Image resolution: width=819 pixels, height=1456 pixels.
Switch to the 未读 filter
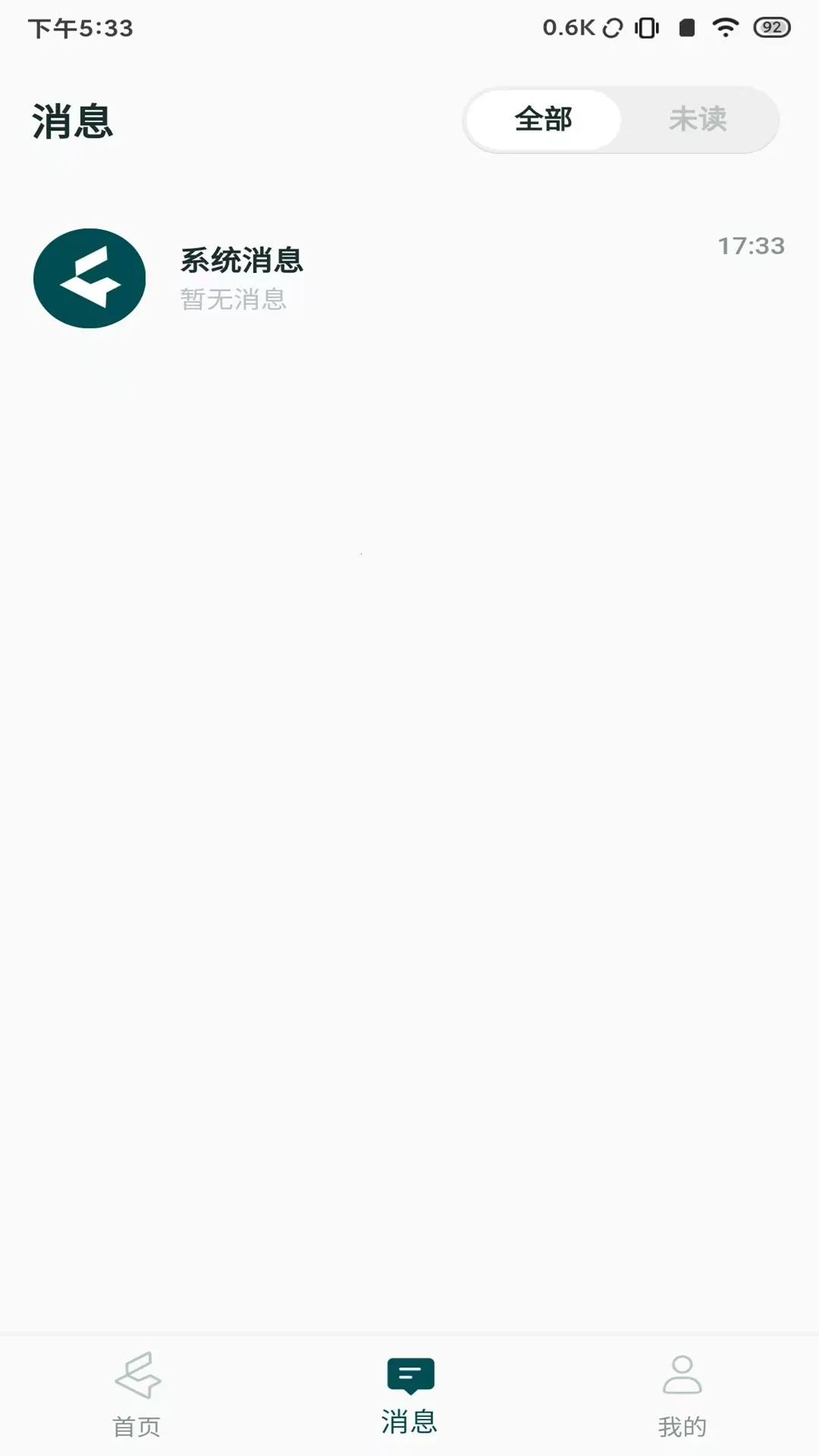click(698, 120)
